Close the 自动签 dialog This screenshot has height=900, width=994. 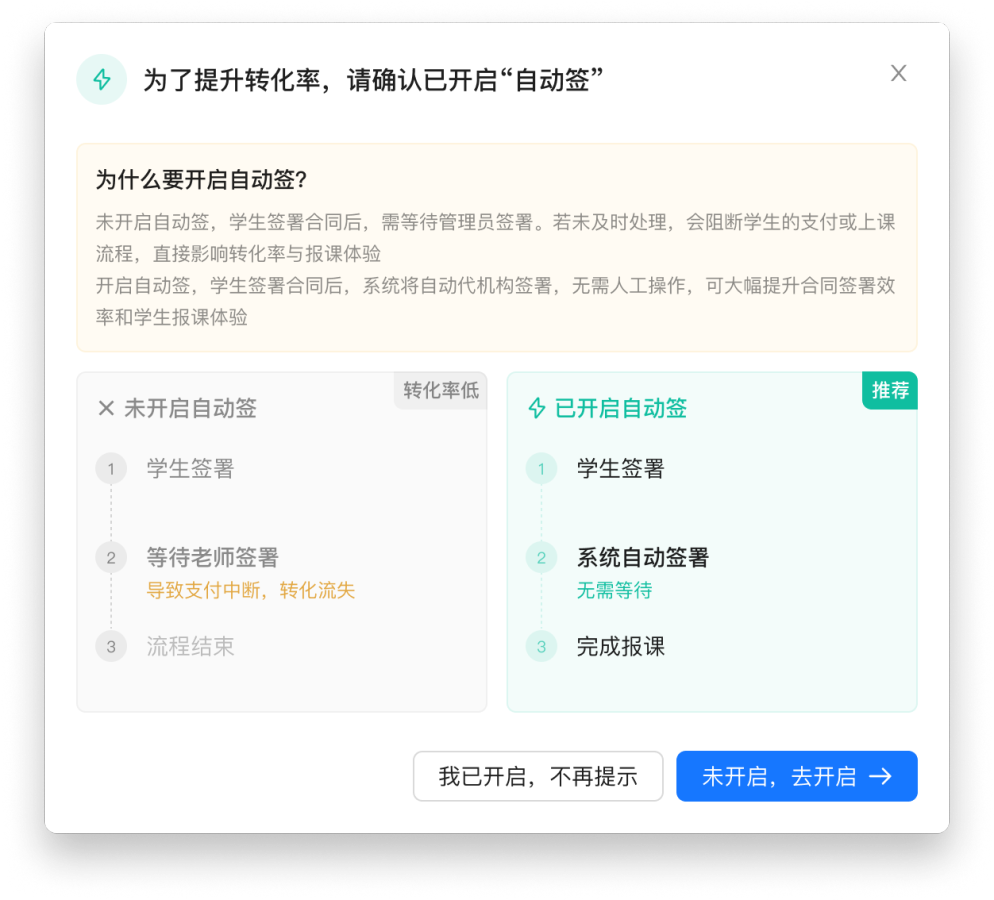point(898,73)
